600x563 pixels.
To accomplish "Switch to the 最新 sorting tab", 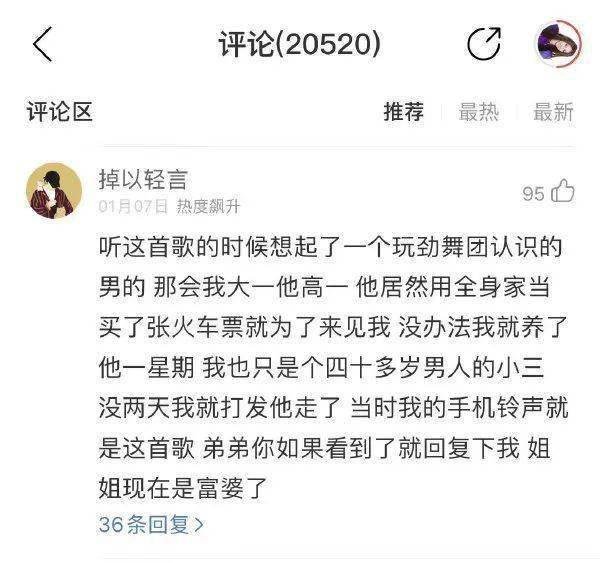I will point(552,112).
